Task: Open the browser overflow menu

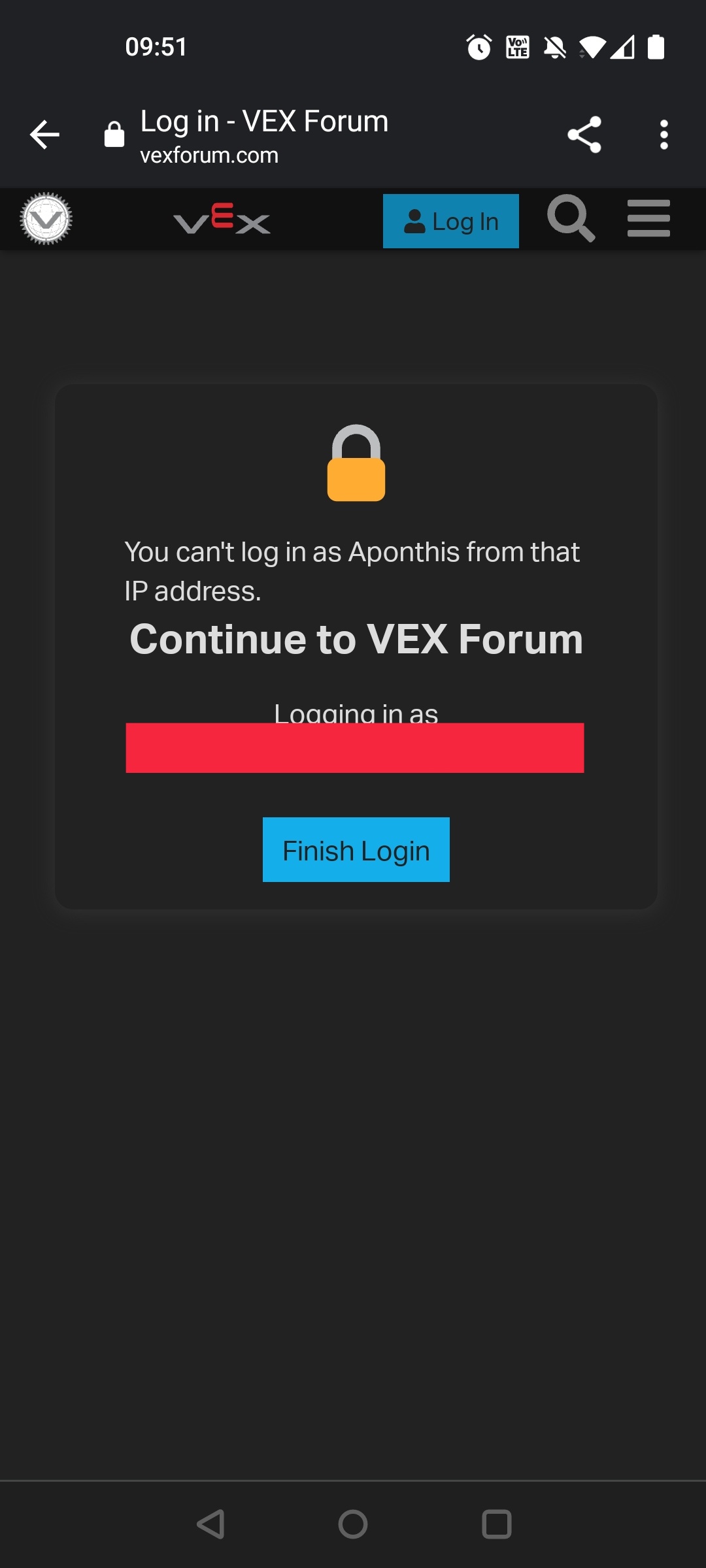Action: point(664,135)
